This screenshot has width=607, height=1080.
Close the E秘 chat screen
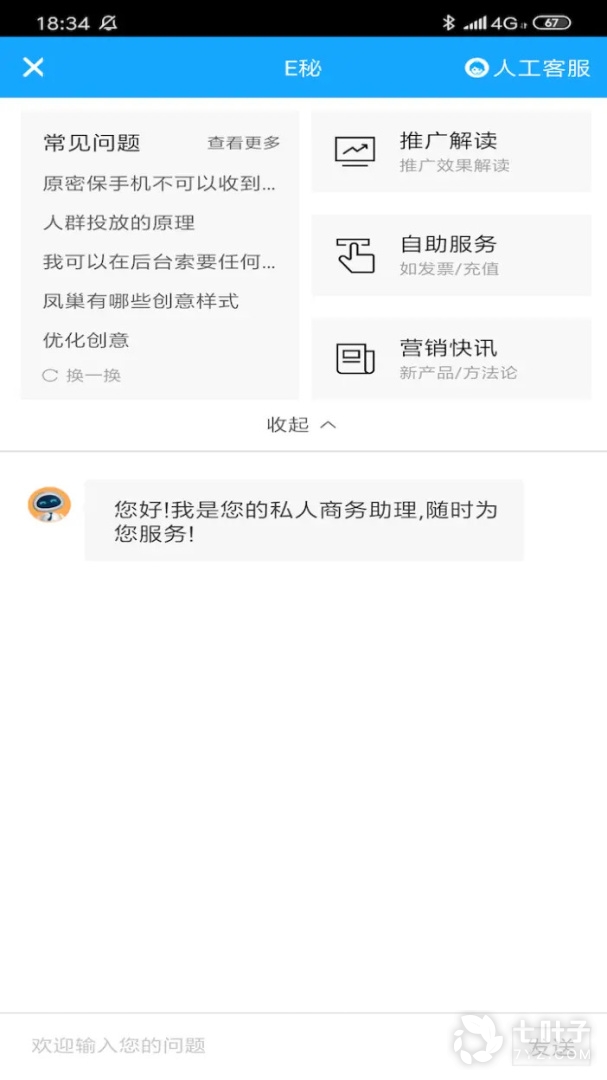tap(33, 67)
